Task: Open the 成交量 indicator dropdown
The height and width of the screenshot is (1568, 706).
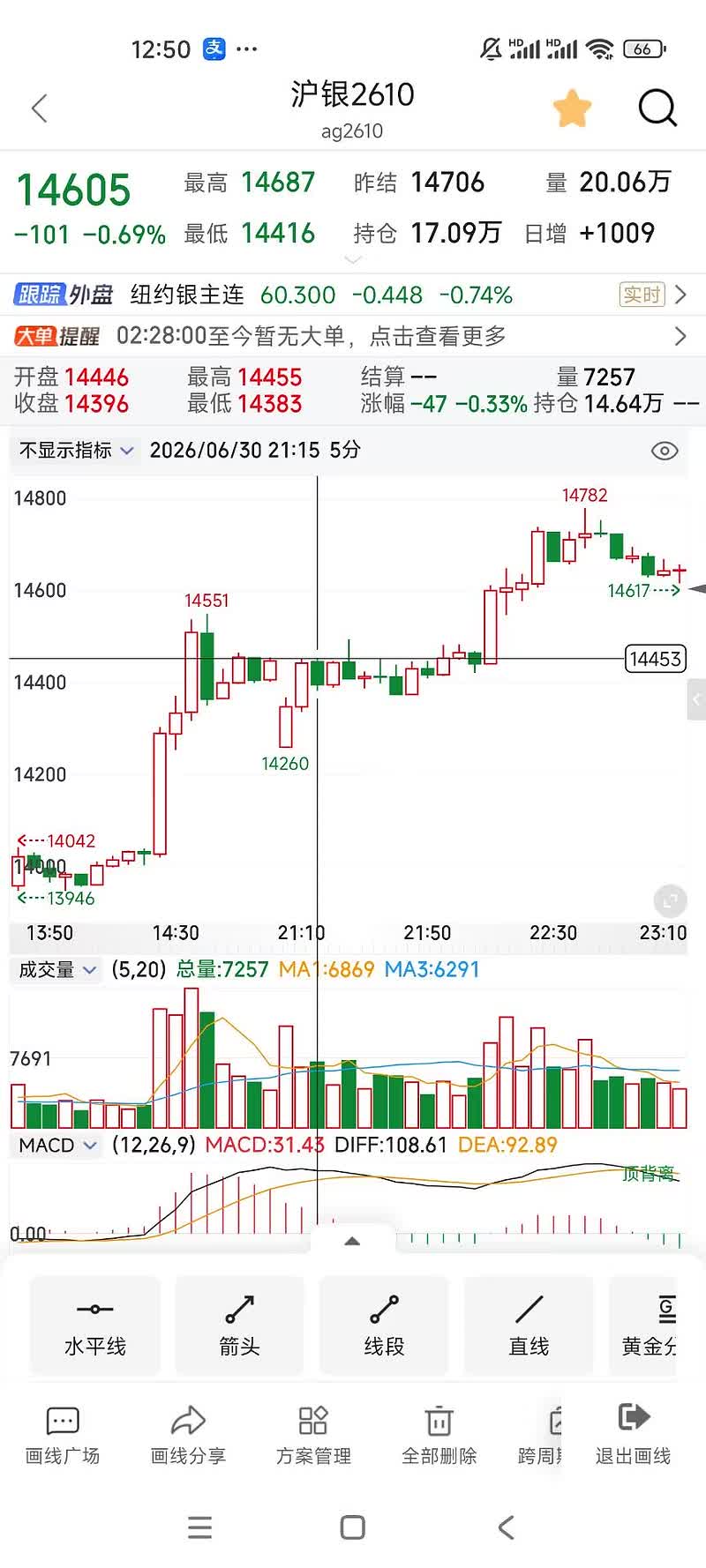Action: [x=57, y=970]
